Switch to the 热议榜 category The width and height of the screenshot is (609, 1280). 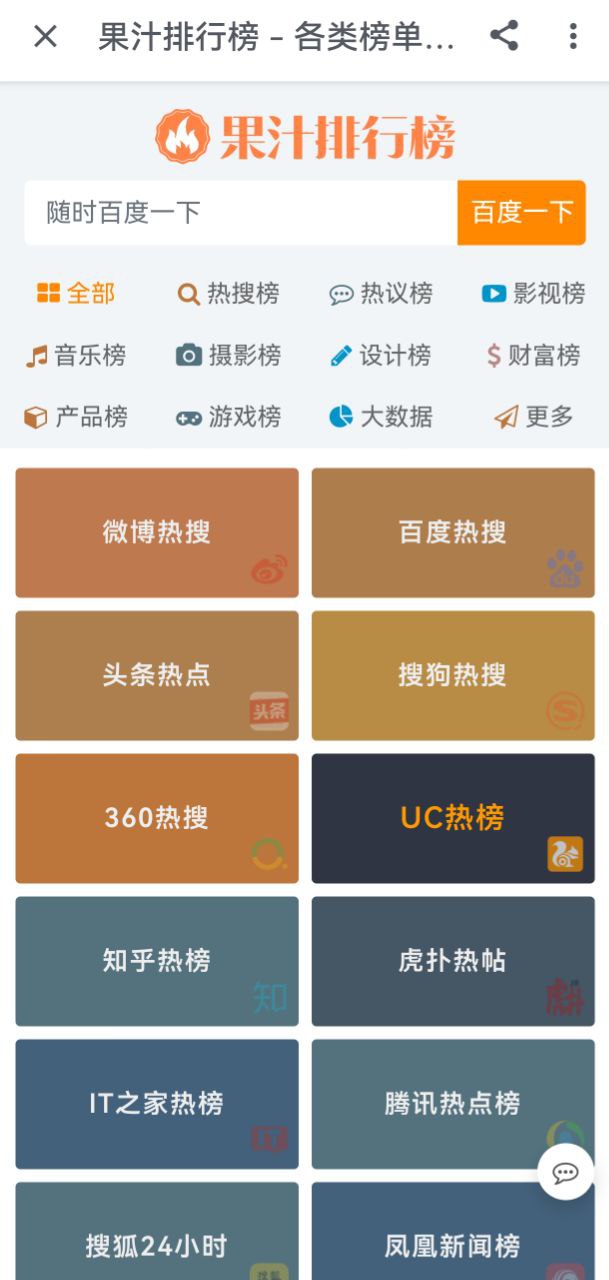pos(381,293)
